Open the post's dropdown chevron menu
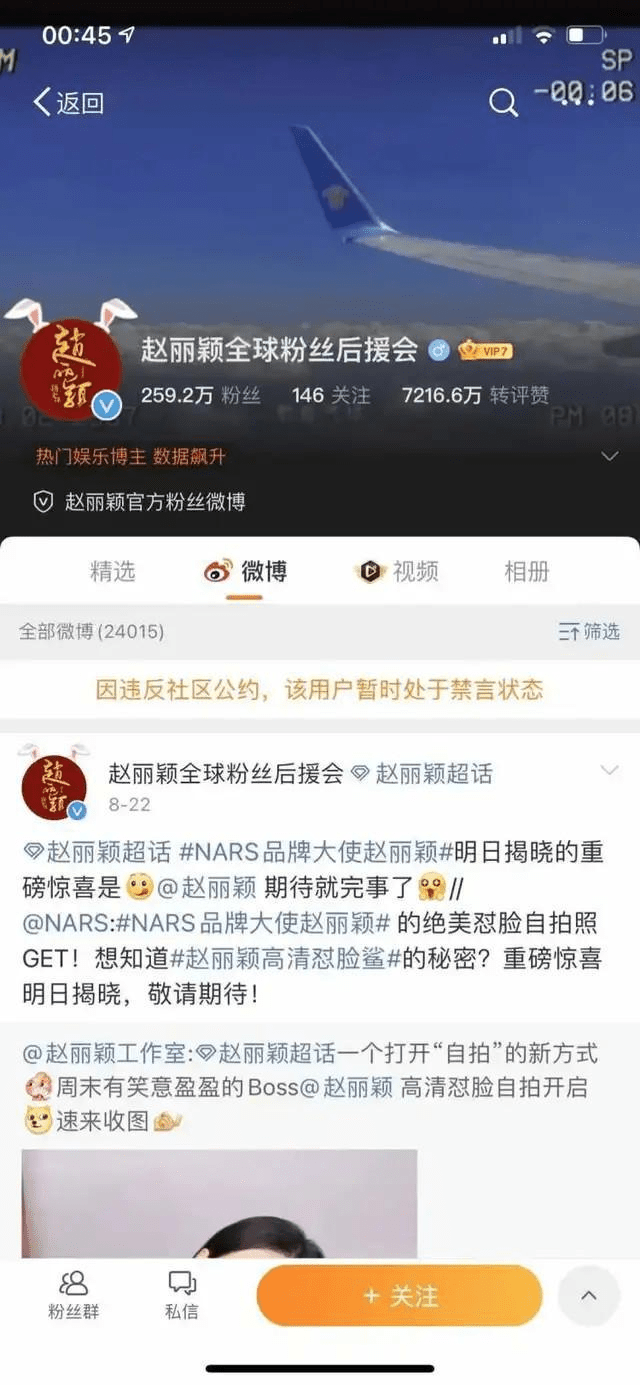 click(x=608, y=771)
